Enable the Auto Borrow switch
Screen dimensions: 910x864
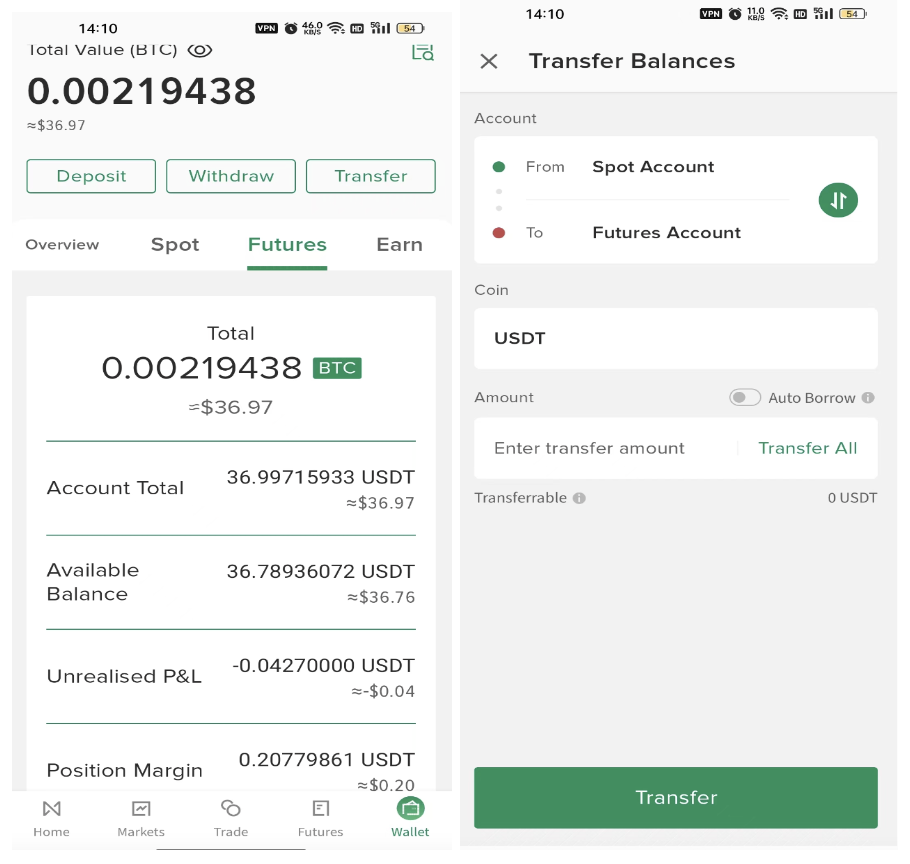coord(745,398)
